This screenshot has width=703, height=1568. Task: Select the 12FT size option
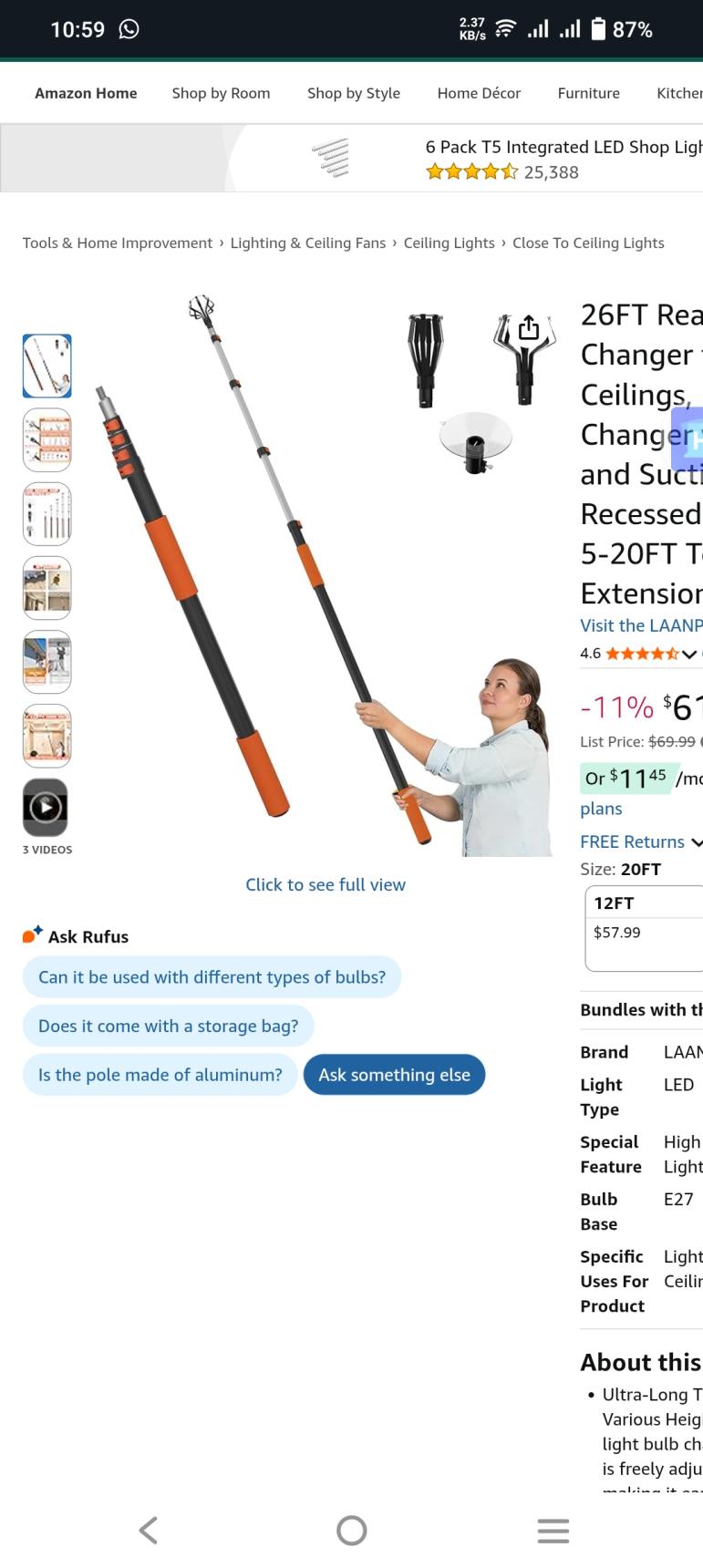tap(643, 927)
